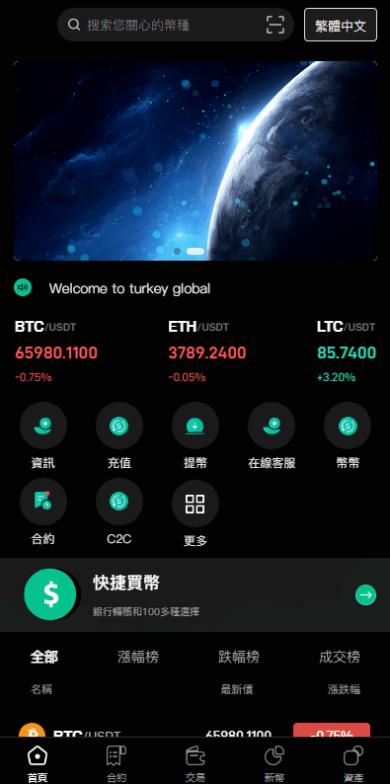Open 幣幣 spot trading shortcut
This screenshot has width=390, height=784.
pos(348,436)
